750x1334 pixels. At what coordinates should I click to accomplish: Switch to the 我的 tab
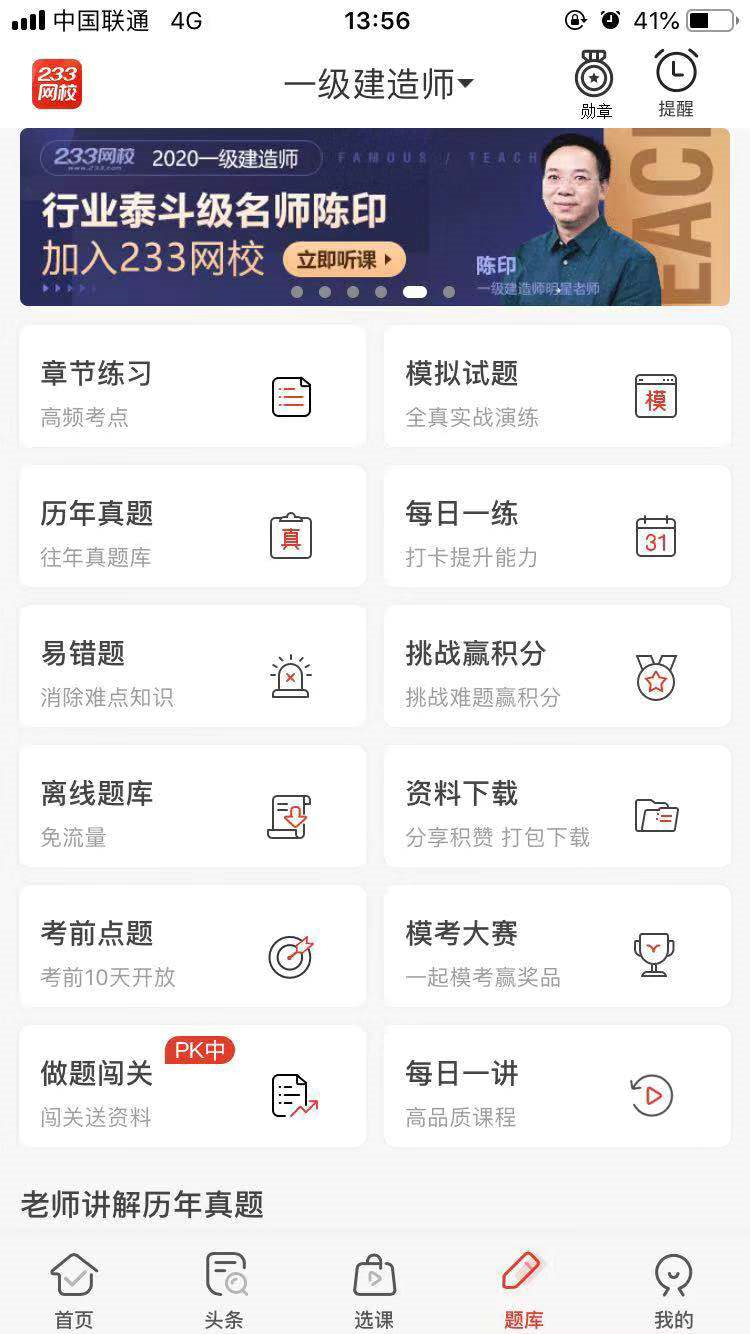pos(673,1289)
